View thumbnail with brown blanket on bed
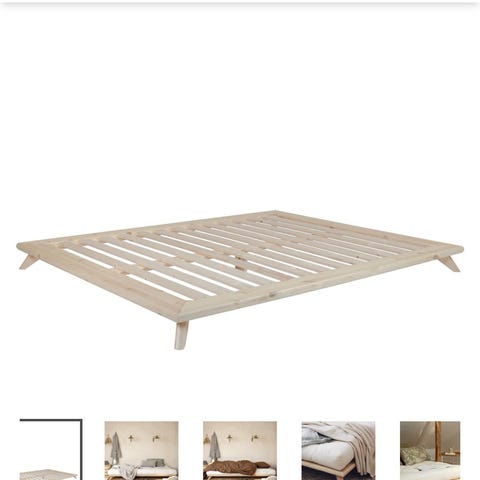The width and height of the screenshot is (480, 480). [240, 451]
